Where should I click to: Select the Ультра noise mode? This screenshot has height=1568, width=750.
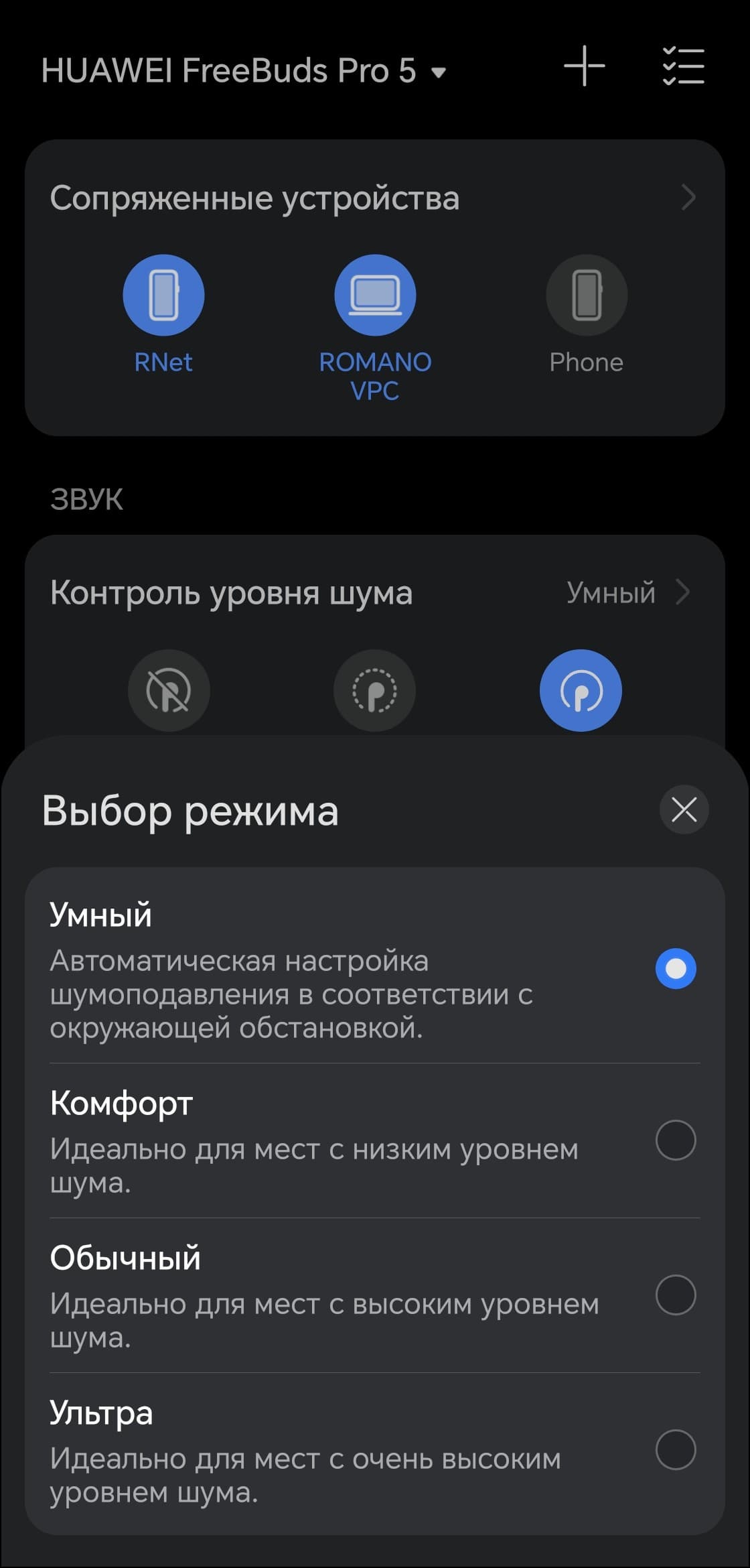coord(675,1449)
